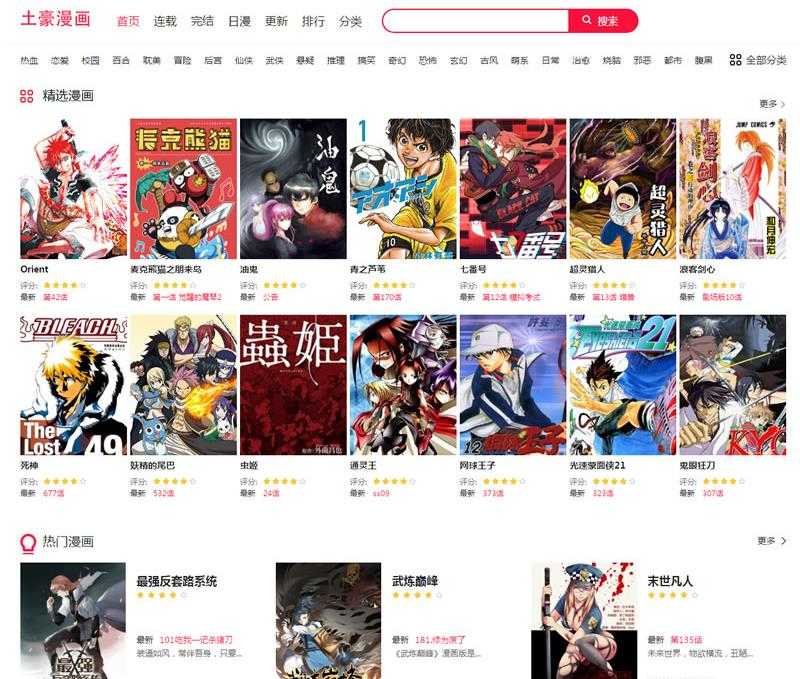Open the 分类 tab in top navigation
The image size is (800, 679).
click(x=350, y=21)
